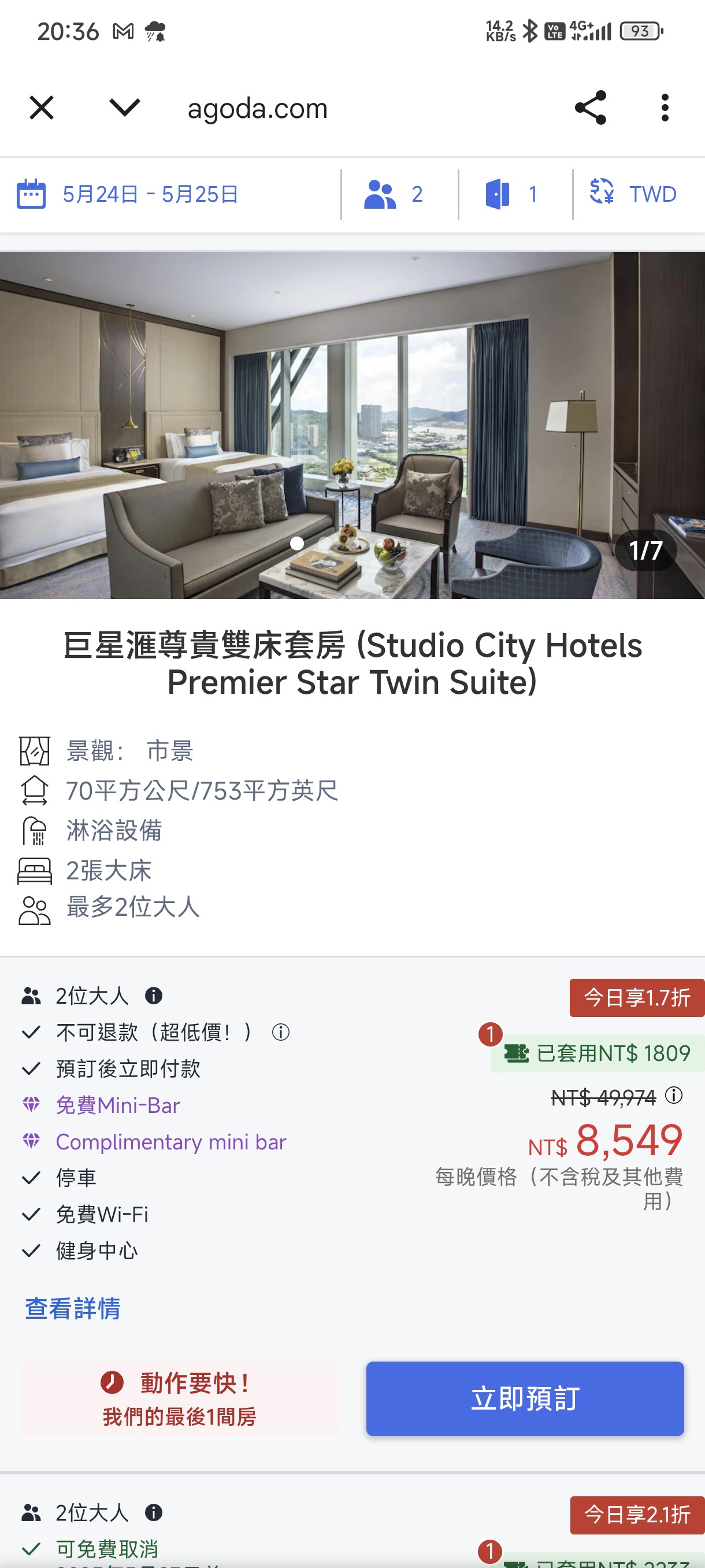705x1568 pixels.
Task: Edit the number of rooms
Action: 511,194
